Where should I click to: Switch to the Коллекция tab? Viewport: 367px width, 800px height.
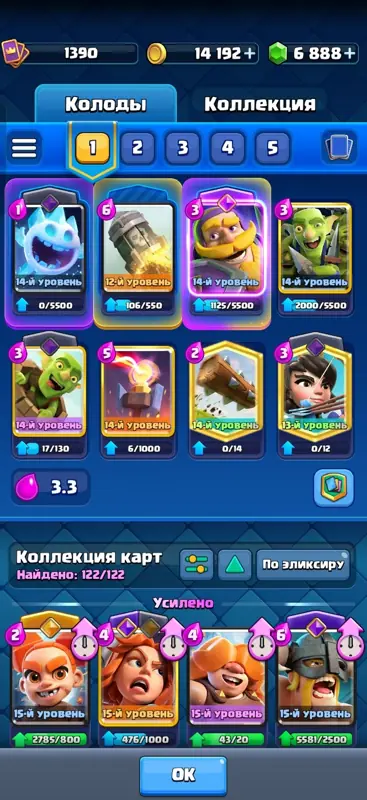coord(259,104)
